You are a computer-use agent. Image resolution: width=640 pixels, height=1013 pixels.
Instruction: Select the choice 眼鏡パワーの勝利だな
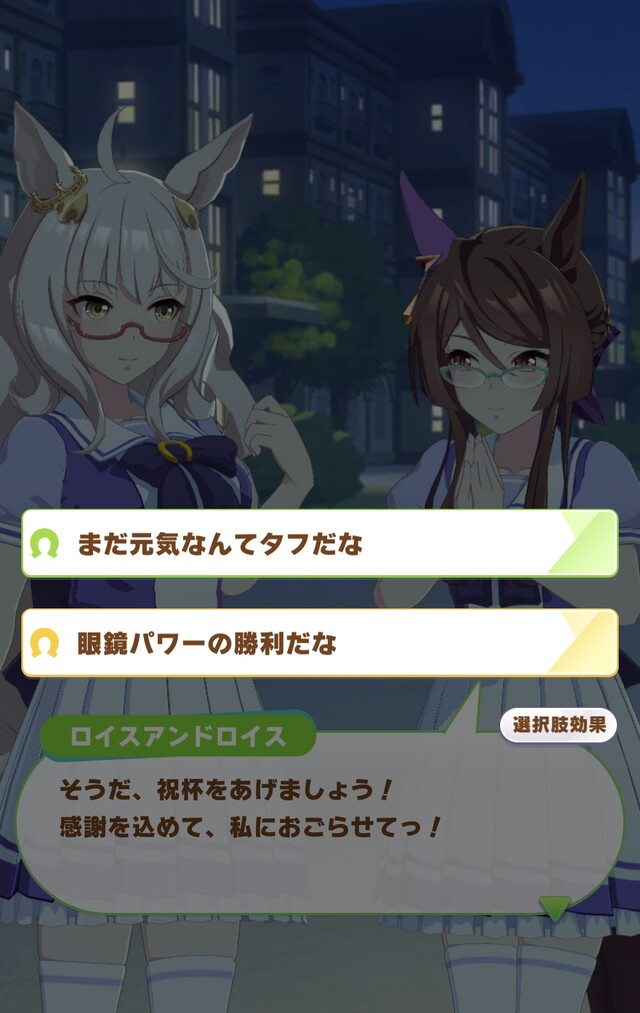click(x=319, y=643)
